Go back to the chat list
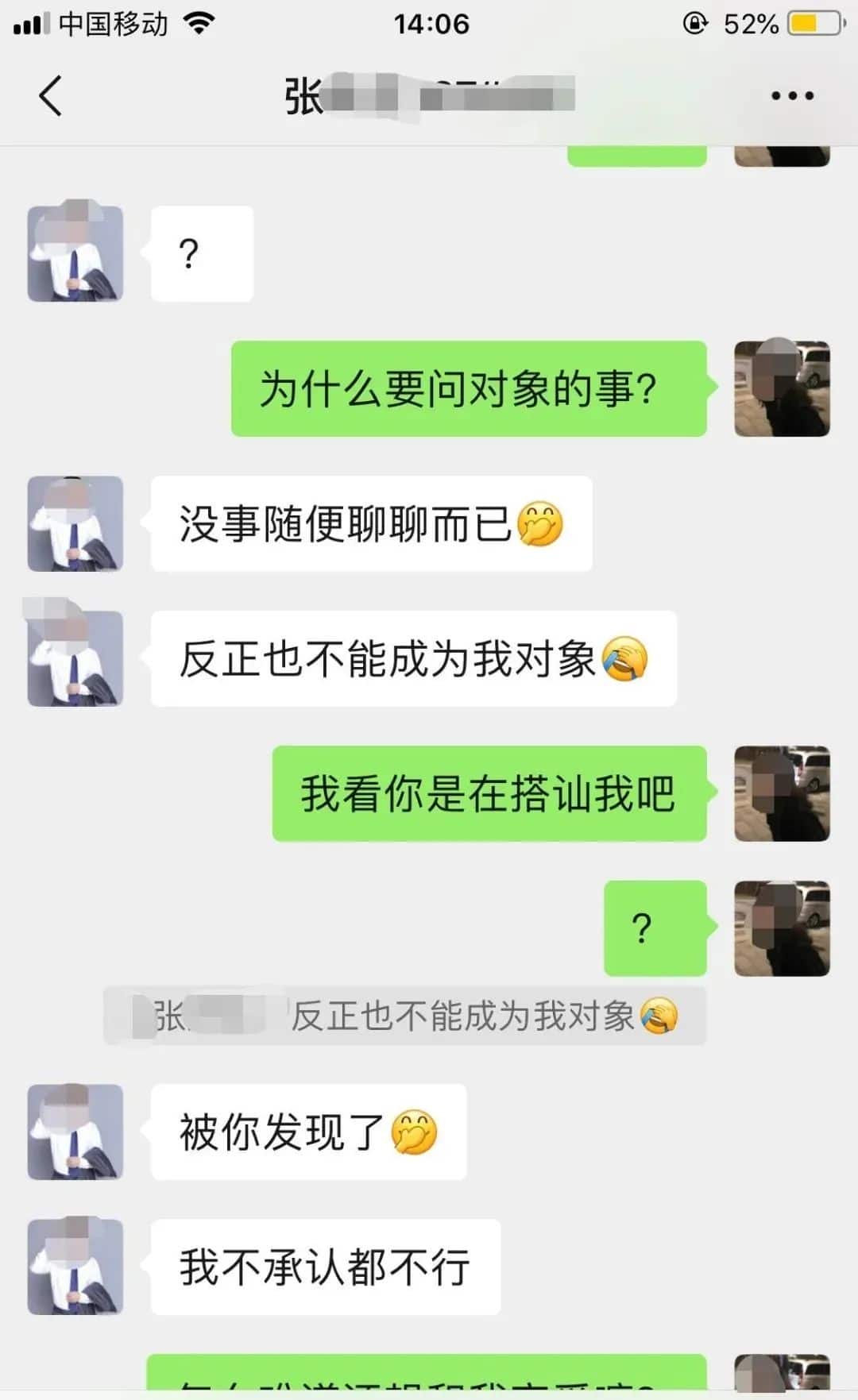The image size is (858, 1400). [51, 96]
